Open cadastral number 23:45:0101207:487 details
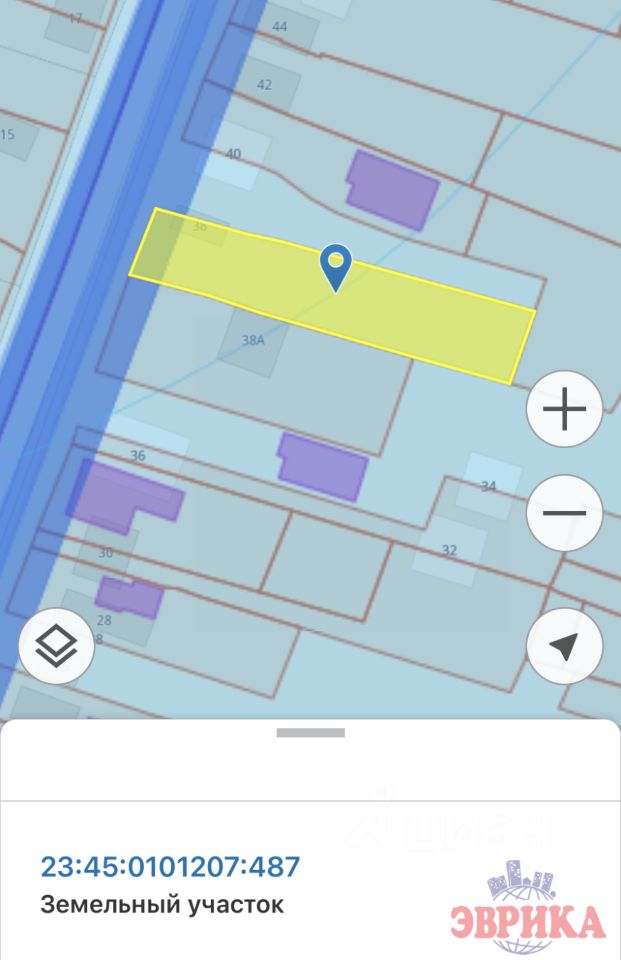 click(170, 866)
